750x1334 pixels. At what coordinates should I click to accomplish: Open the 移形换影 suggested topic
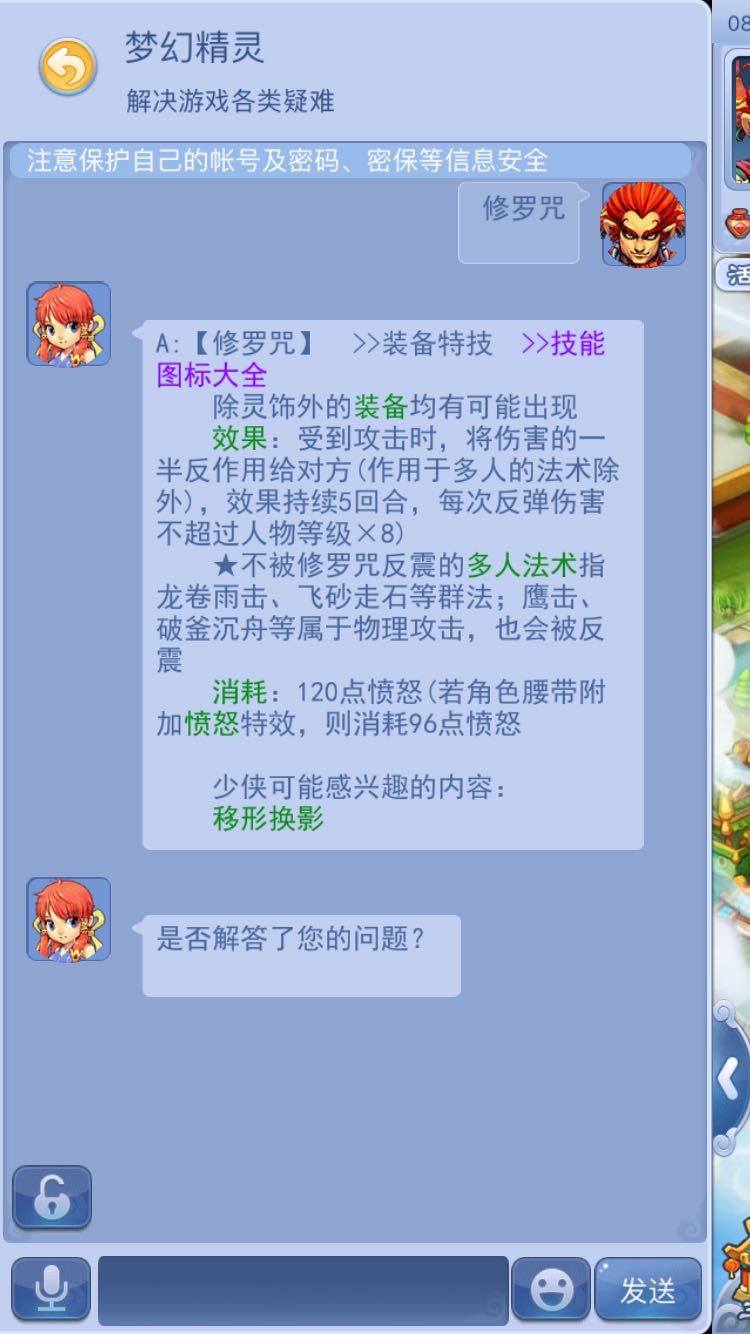click(268, 819)
